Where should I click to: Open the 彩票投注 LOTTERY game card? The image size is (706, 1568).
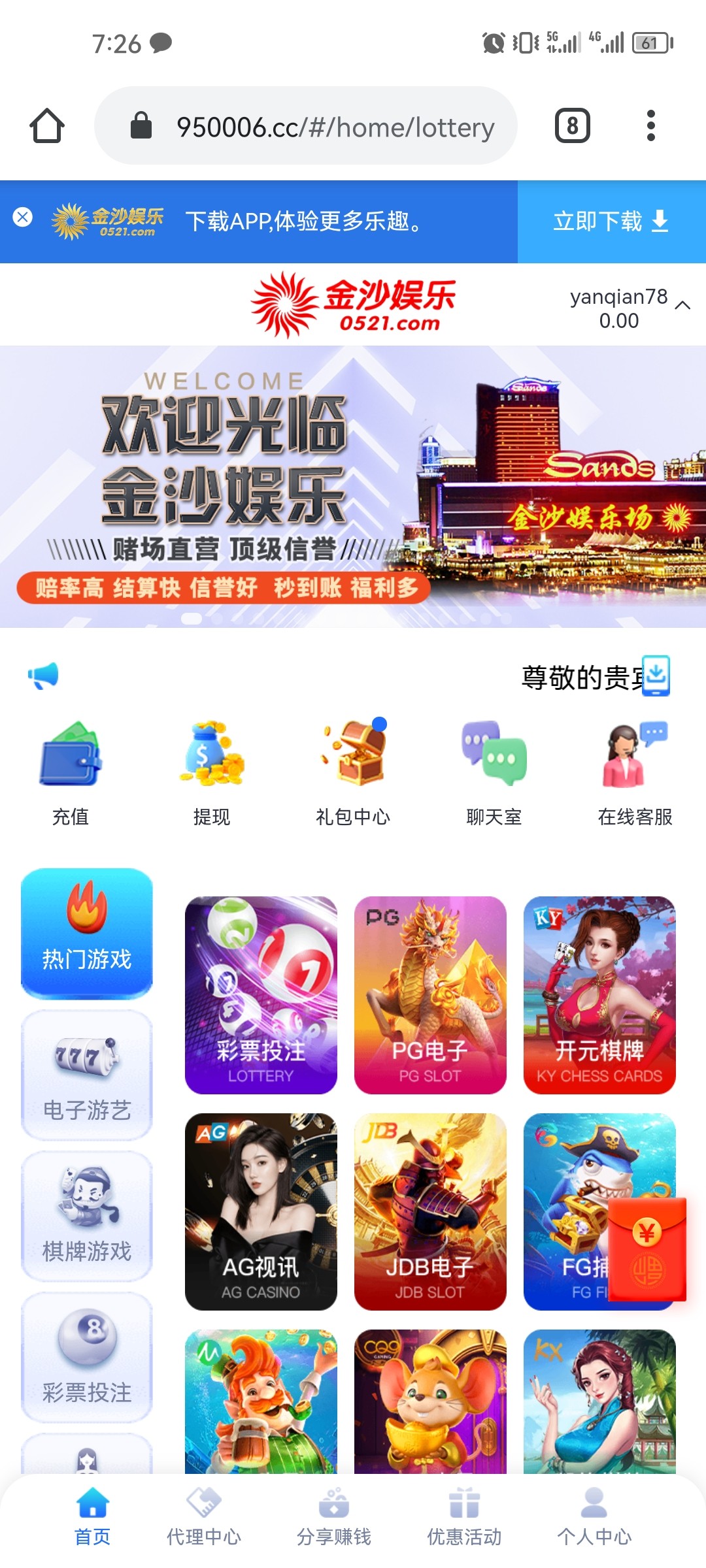261,994
